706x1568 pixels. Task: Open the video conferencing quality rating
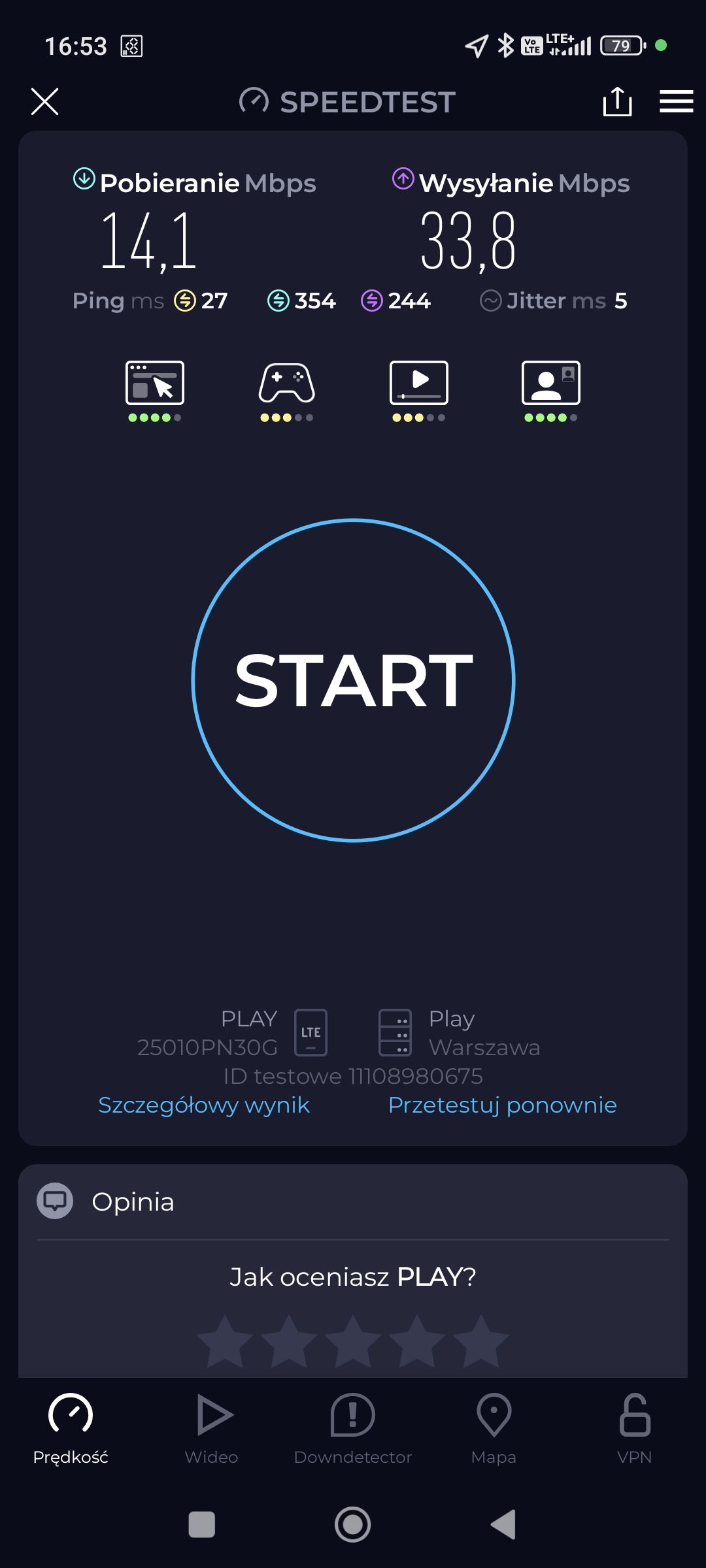coord(550,390)
